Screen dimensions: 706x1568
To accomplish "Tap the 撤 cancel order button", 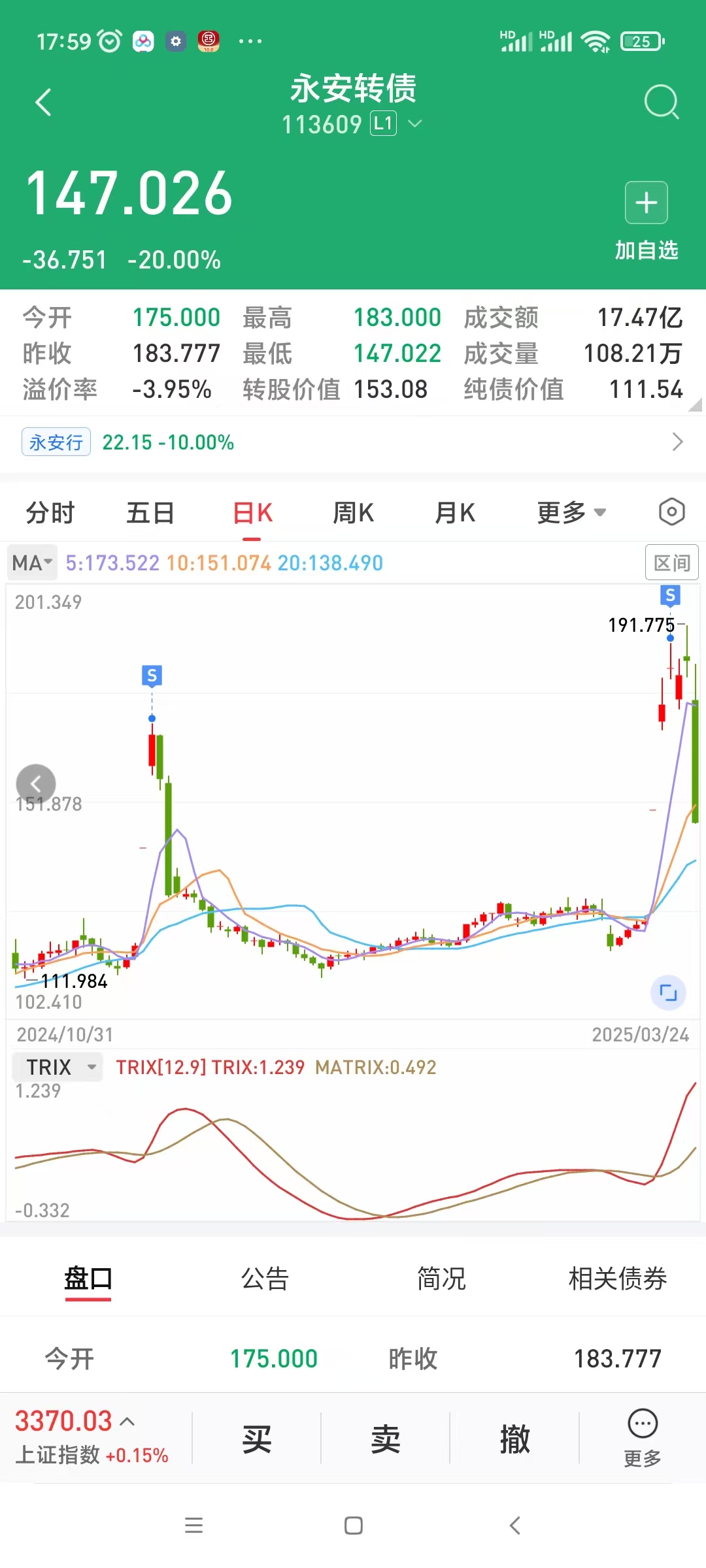I will pyautogui.click(x=514, y=1439).
